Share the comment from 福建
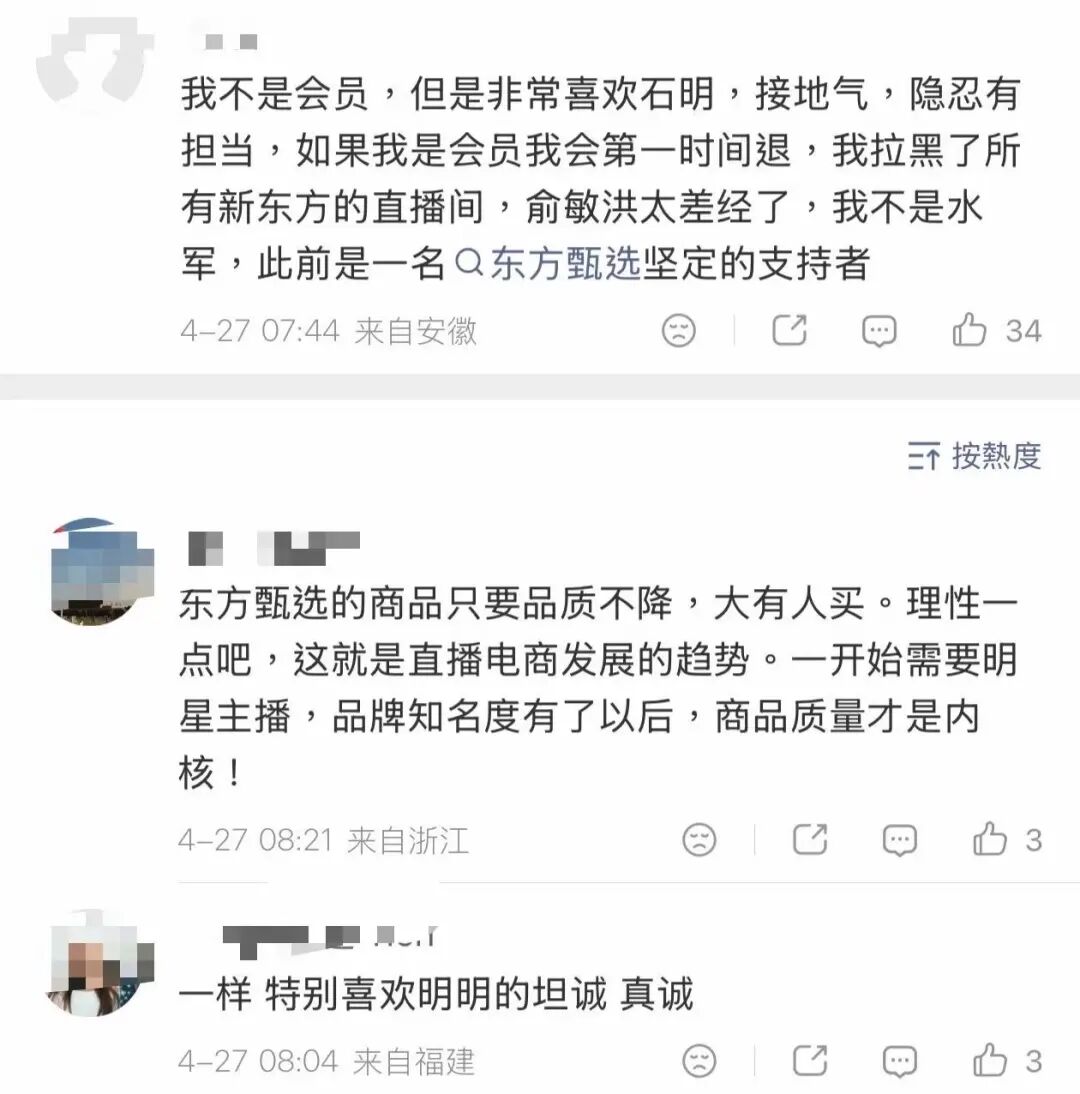 (x=809, y=1059)
